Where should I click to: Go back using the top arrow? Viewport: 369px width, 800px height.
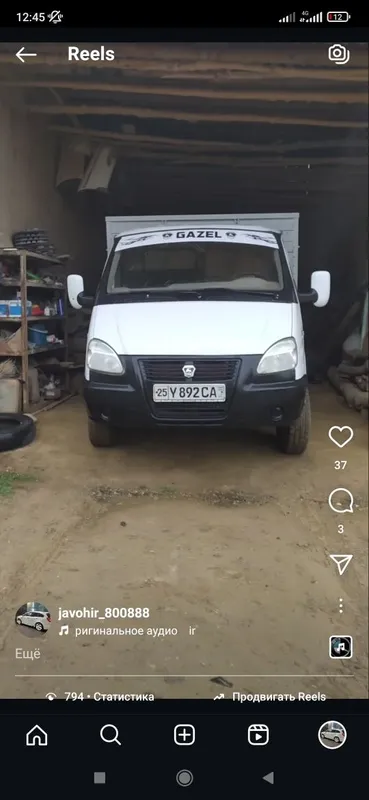coord(26,55)
